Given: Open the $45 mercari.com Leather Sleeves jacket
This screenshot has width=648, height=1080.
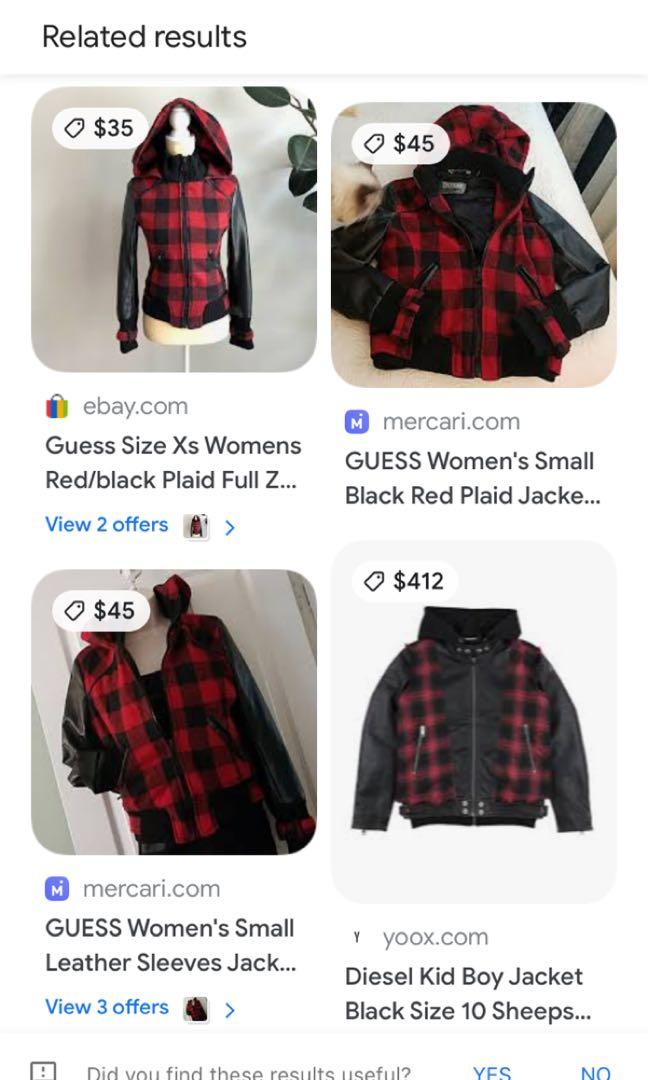Looking at the screenshot, I should (x=174, y=712).
